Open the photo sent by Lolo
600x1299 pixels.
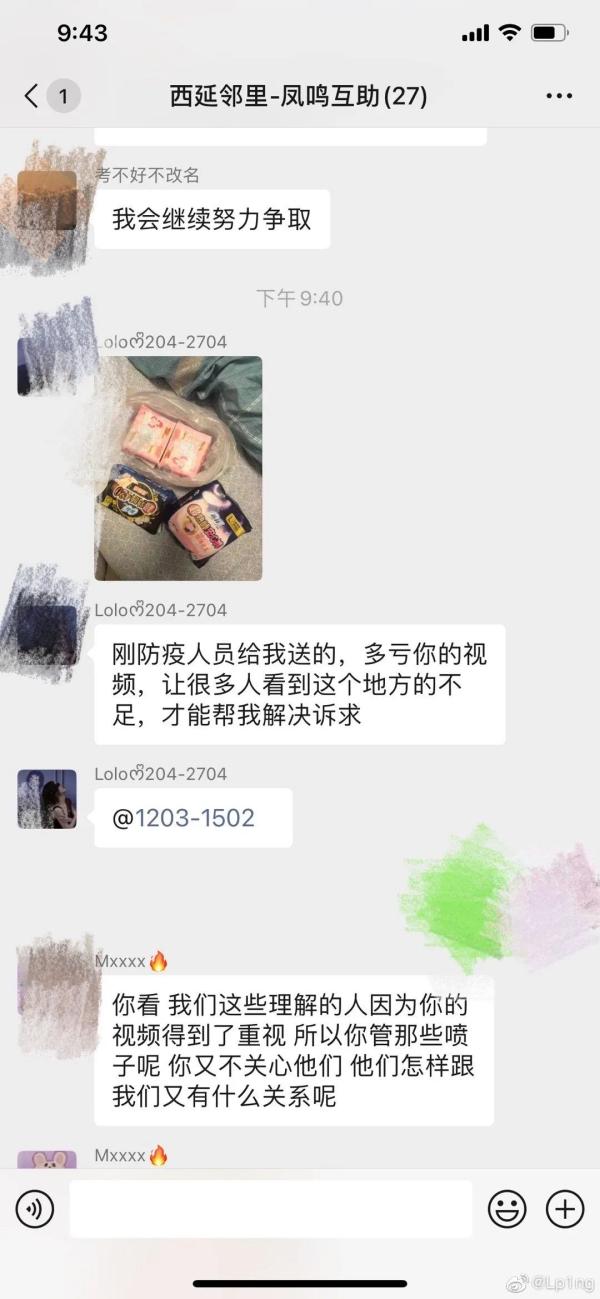178,468
